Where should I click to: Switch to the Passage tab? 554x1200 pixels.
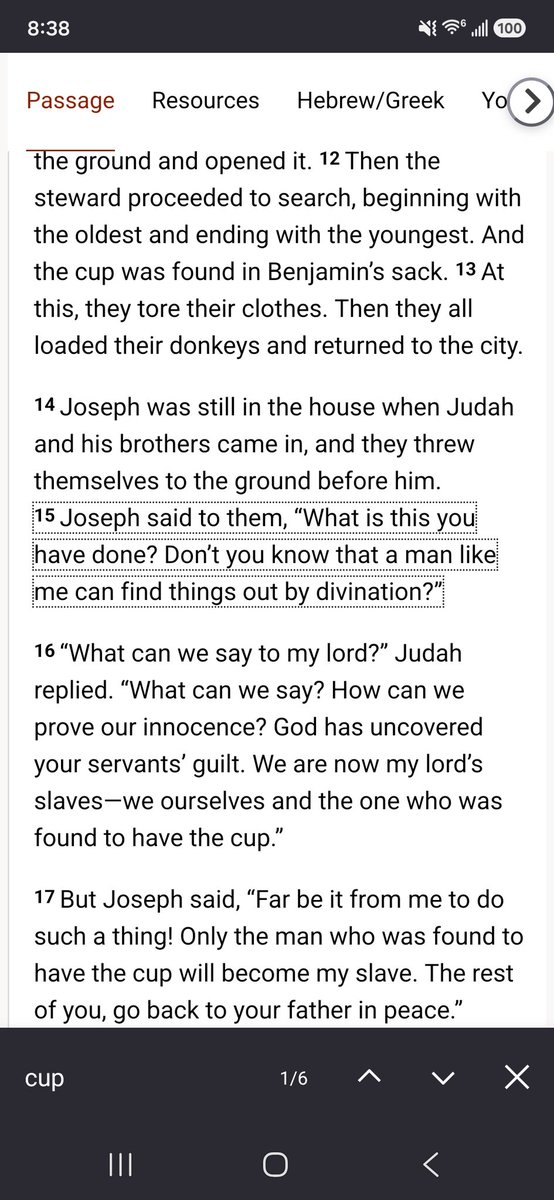[x=70, y=100]
